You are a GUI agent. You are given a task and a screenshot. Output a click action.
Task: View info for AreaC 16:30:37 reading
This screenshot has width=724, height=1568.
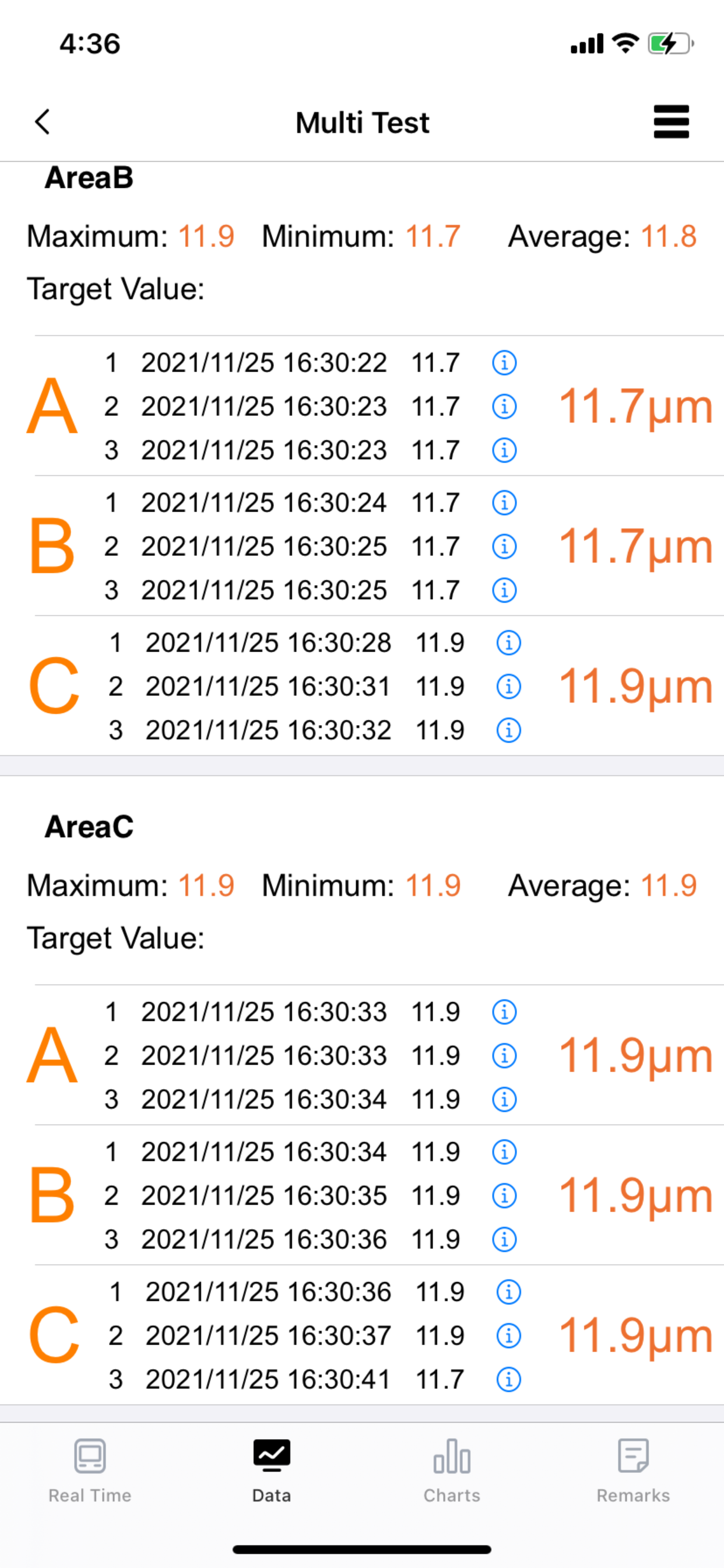pos(509,1335)
